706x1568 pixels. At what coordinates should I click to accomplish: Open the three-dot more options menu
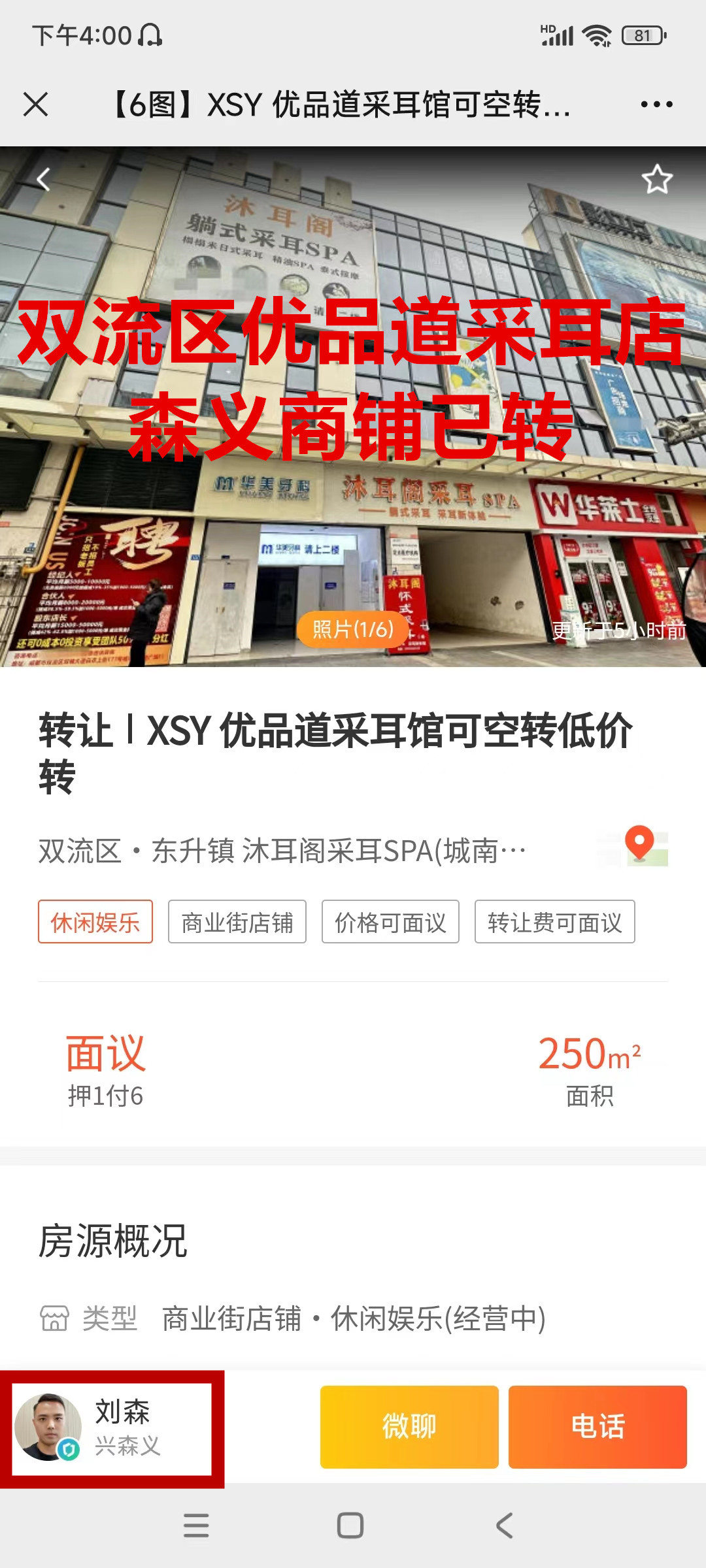[x=656, y=105]
